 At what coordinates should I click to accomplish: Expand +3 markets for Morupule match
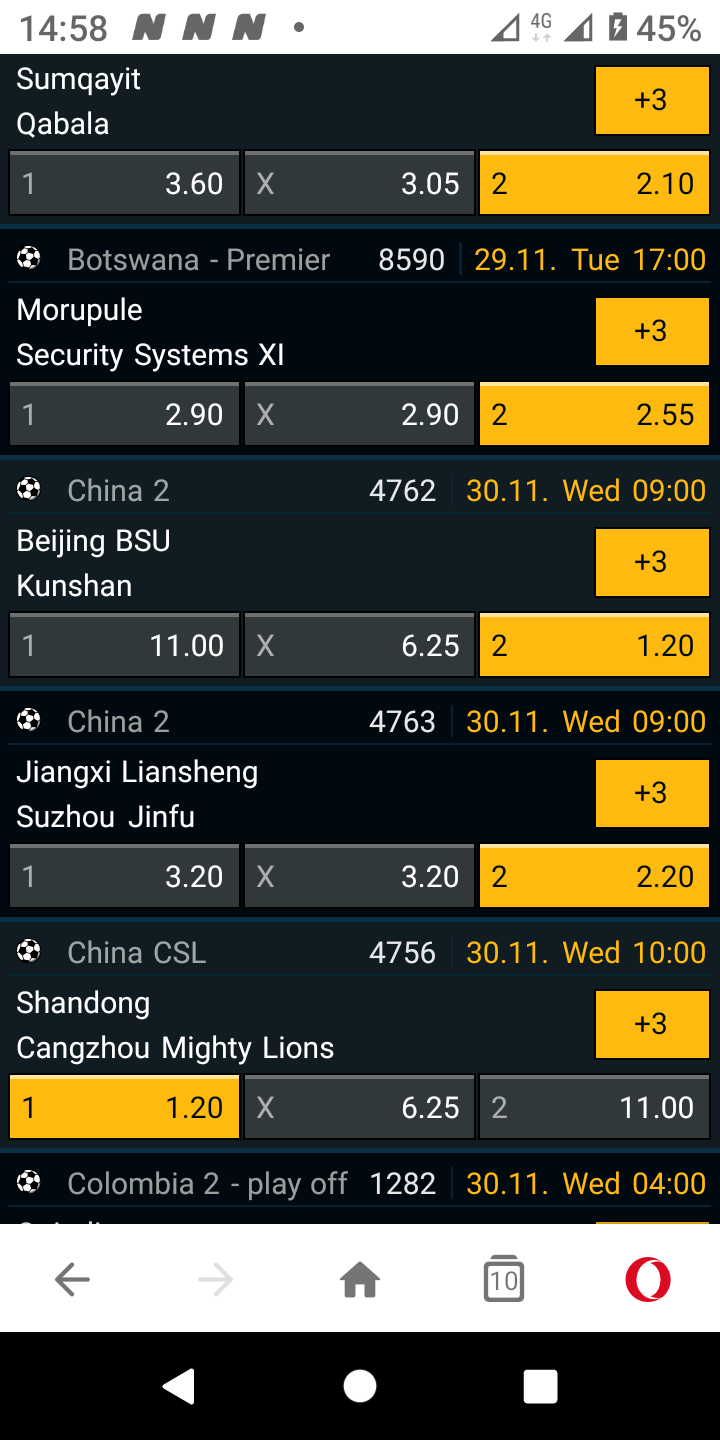coord(652,331)
